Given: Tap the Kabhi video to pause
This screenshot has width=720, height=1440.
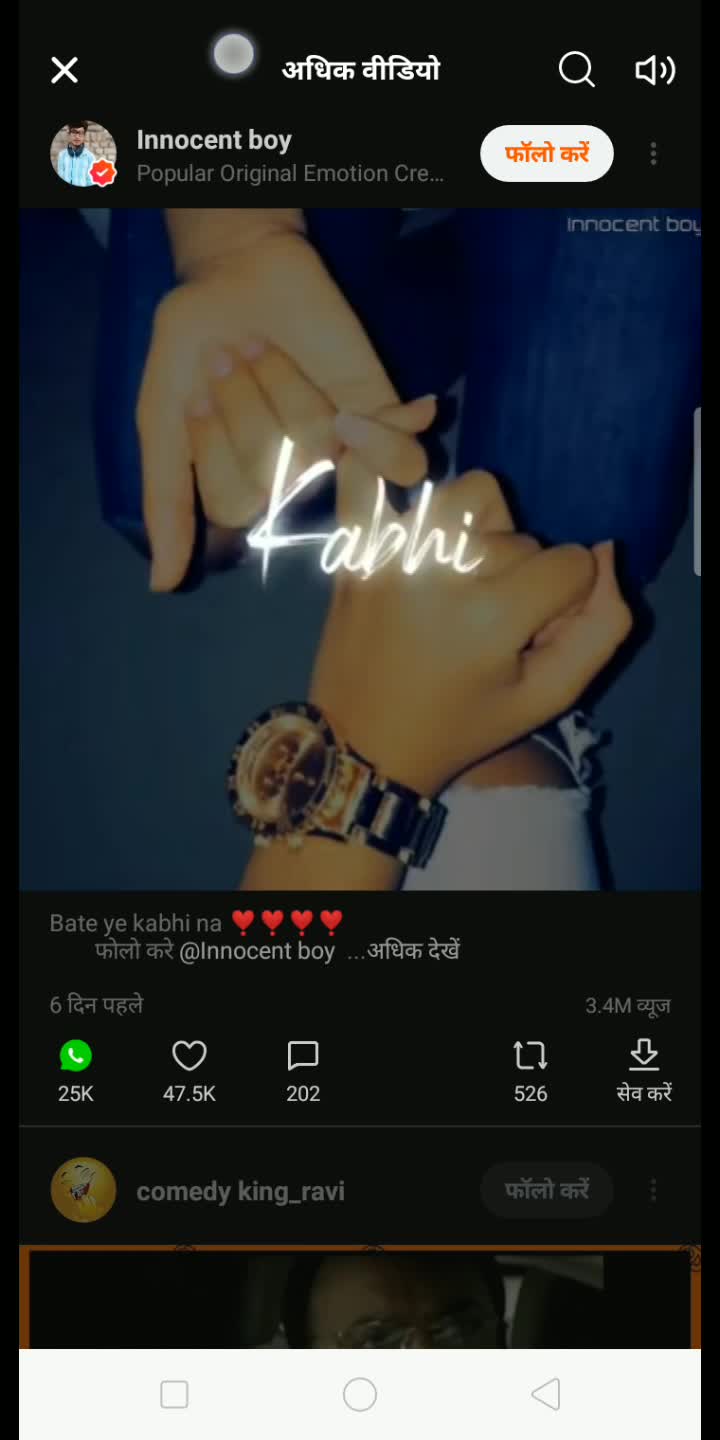Looking at the screenshot, I should click(x=360, y=548).
